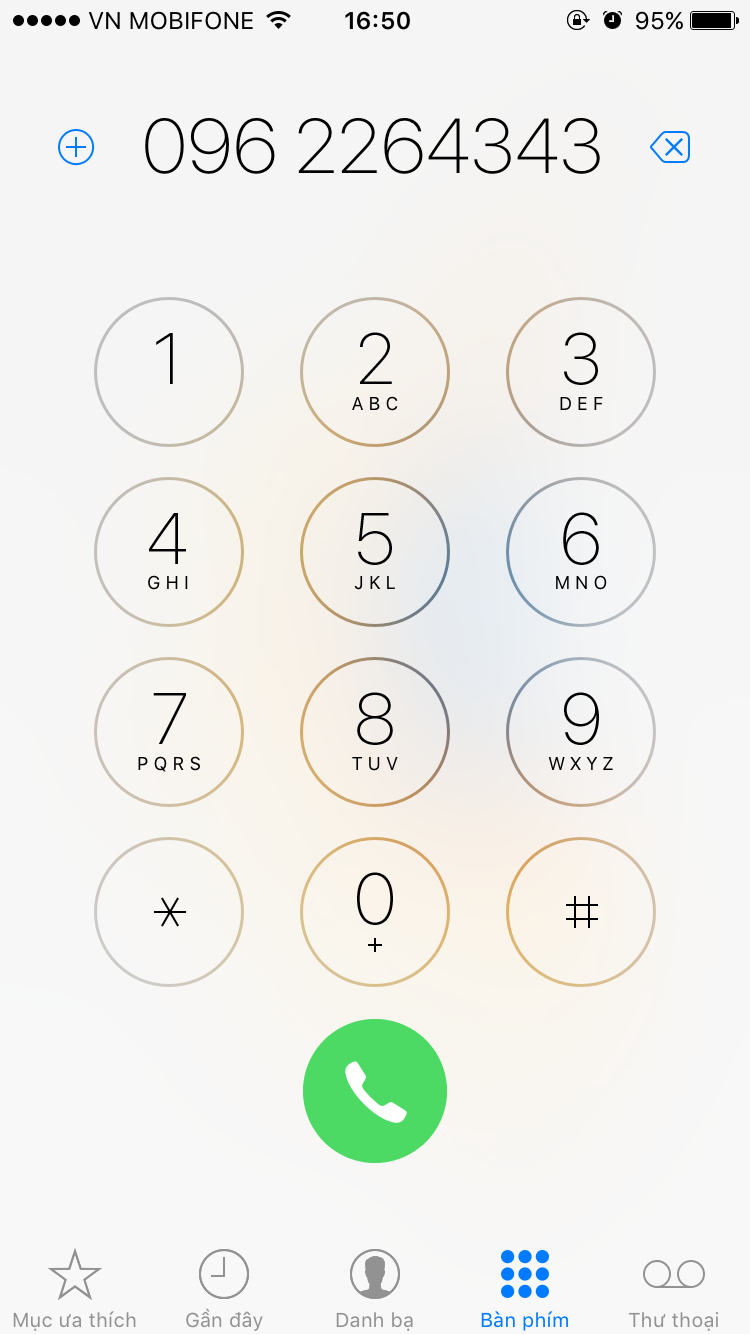750x1334 pixels.
Task: Add the dialed number to contacts
Action: (76, 148)
